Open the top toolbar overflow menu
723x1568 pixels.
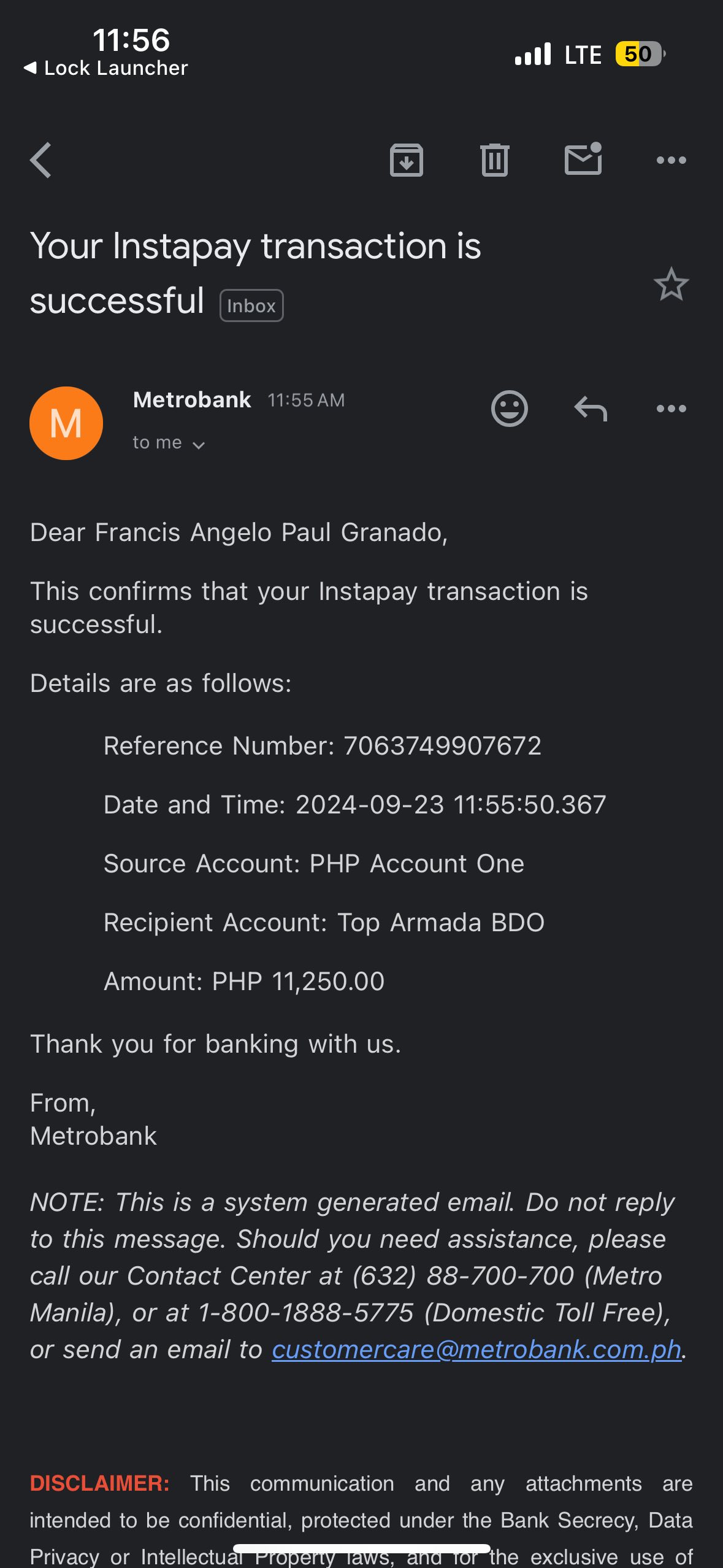click(x=671, y=161)
